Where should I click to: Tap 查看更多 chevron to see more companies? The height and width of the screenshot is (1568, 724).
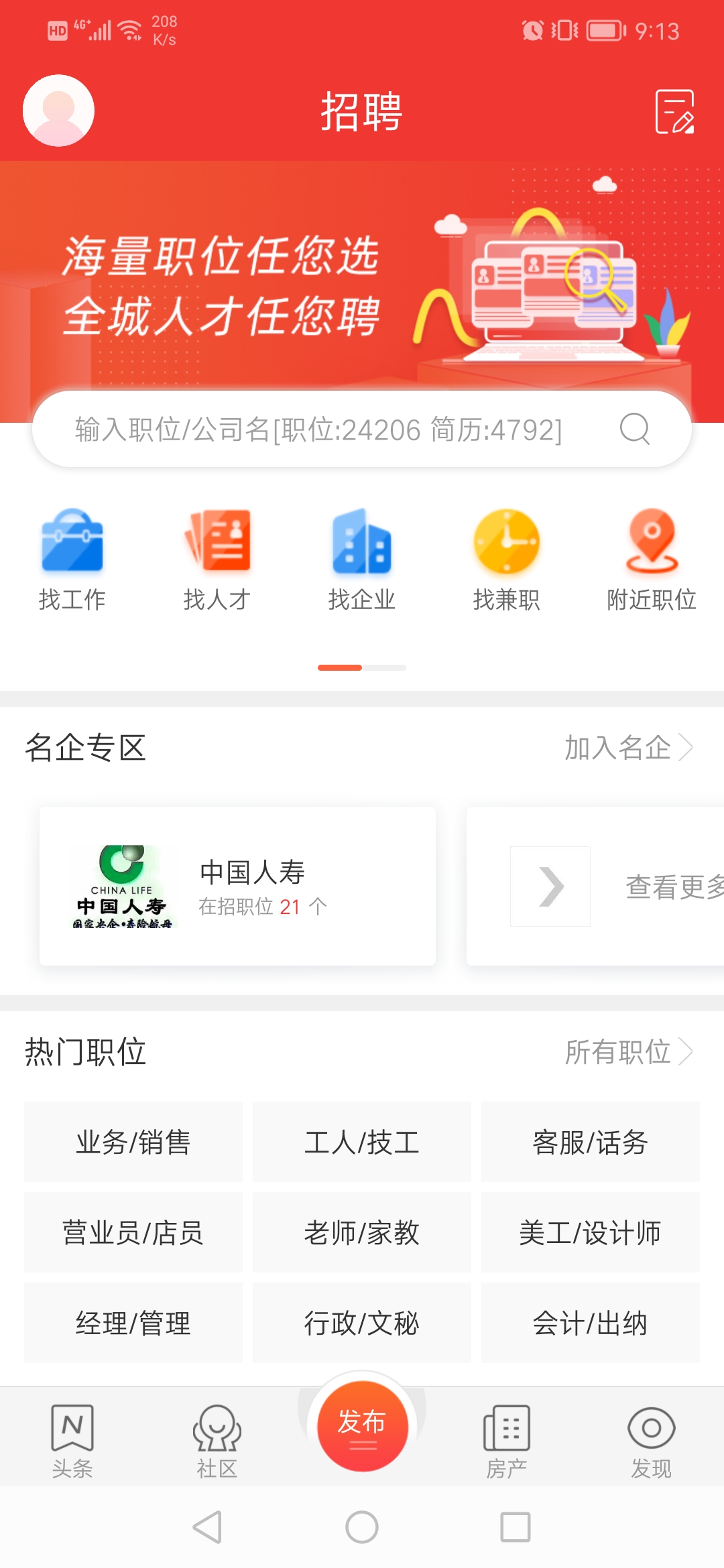(x=550, y=886)
